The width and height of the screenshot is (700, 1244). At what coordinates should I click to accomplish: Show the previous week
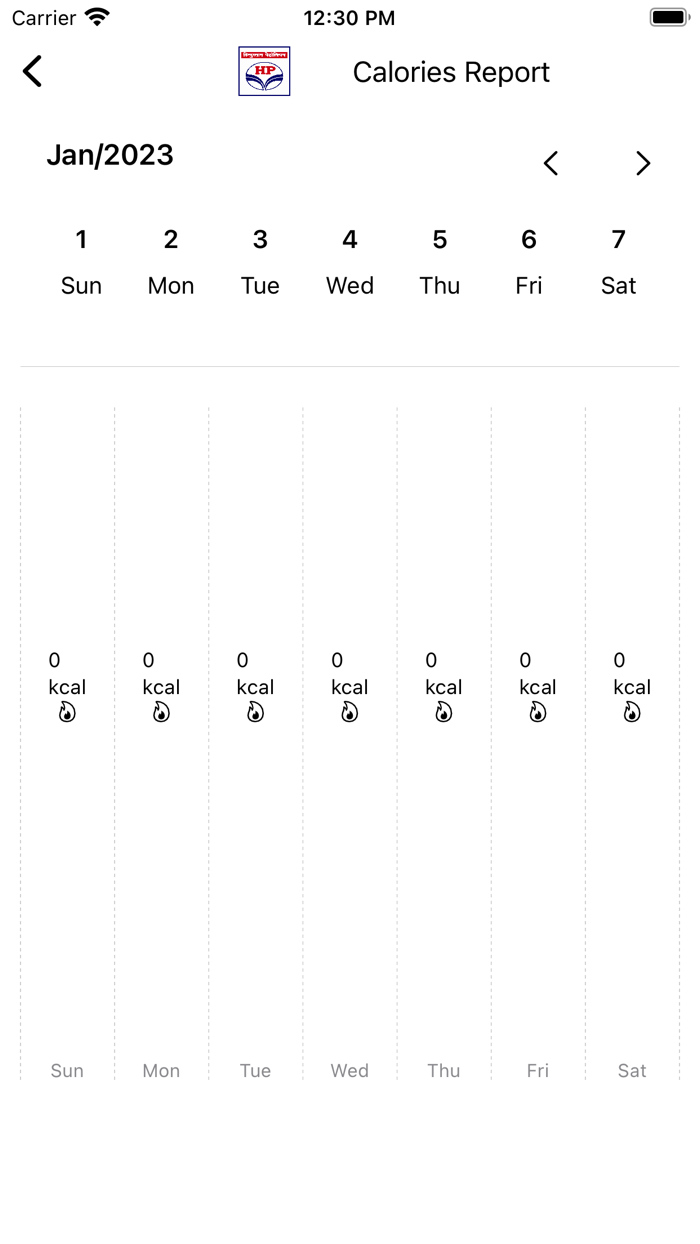click(x=550, y=163)
